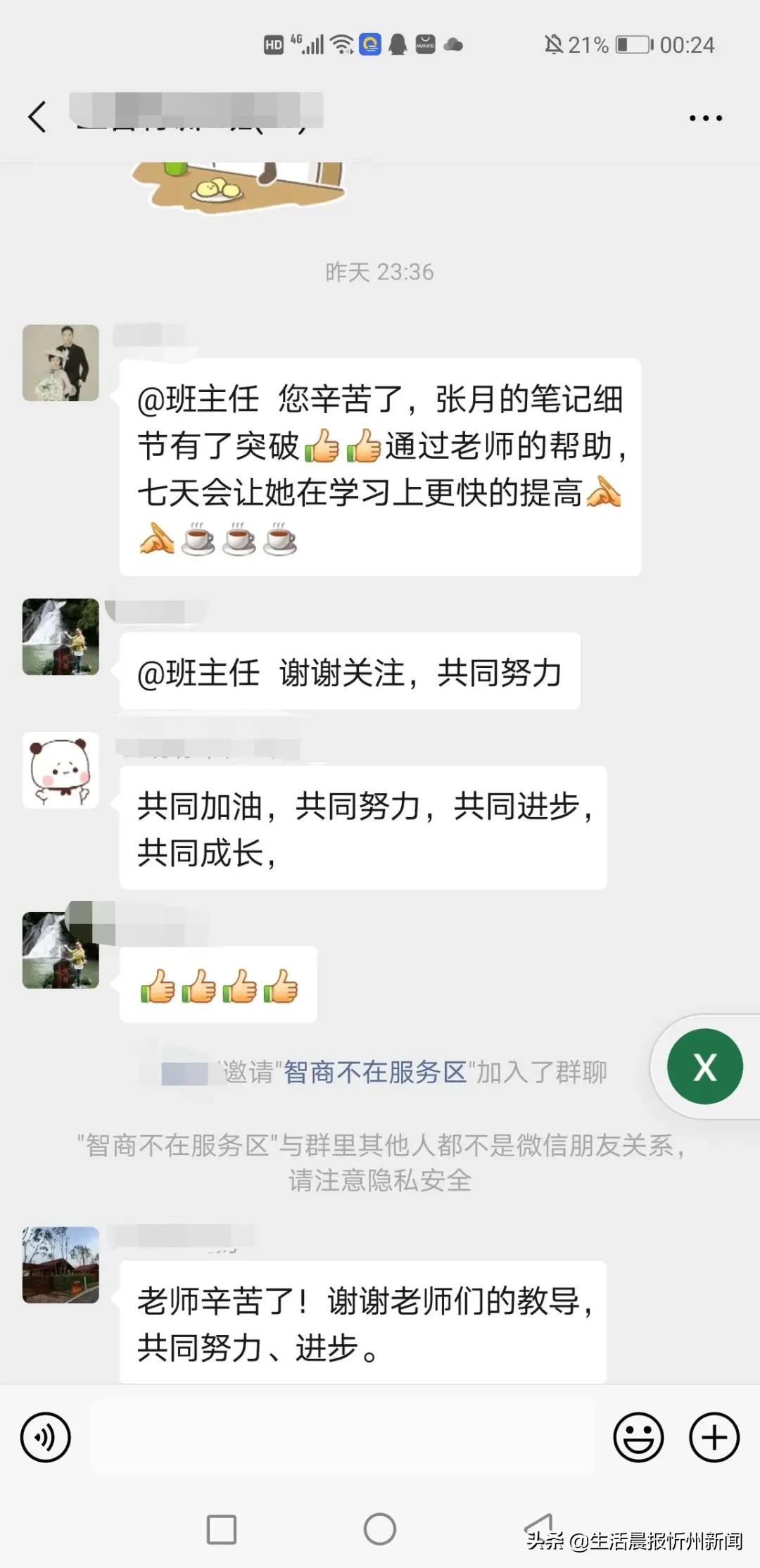Open the panda sticker avatar profile

coord(60,771)
